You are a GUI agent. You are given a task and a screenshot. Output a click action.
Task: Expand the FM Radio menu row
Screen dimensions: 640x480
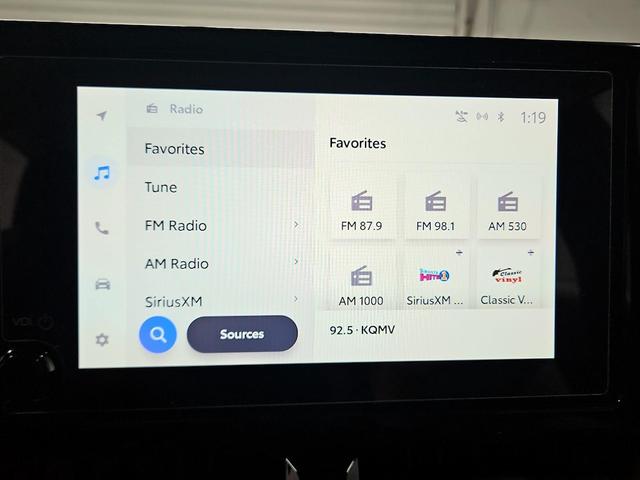(220, 225)
